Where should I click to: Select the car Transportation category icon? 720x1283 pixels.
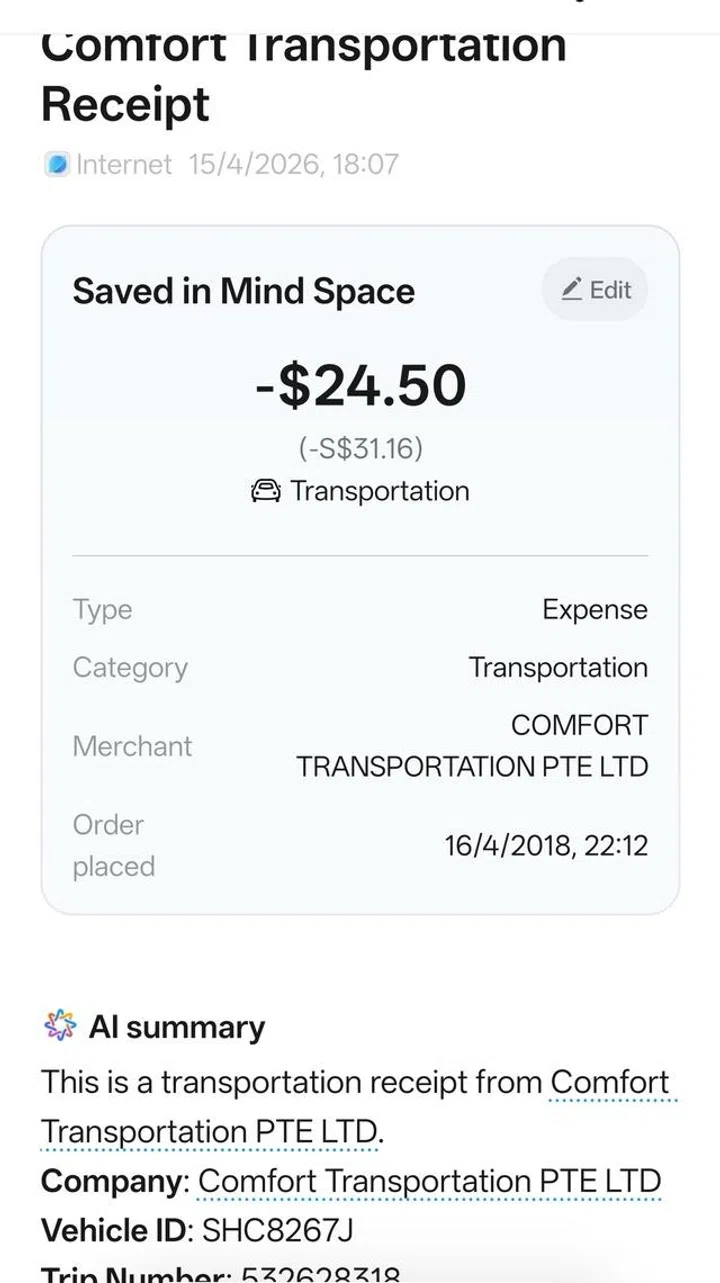pos(266,490)
